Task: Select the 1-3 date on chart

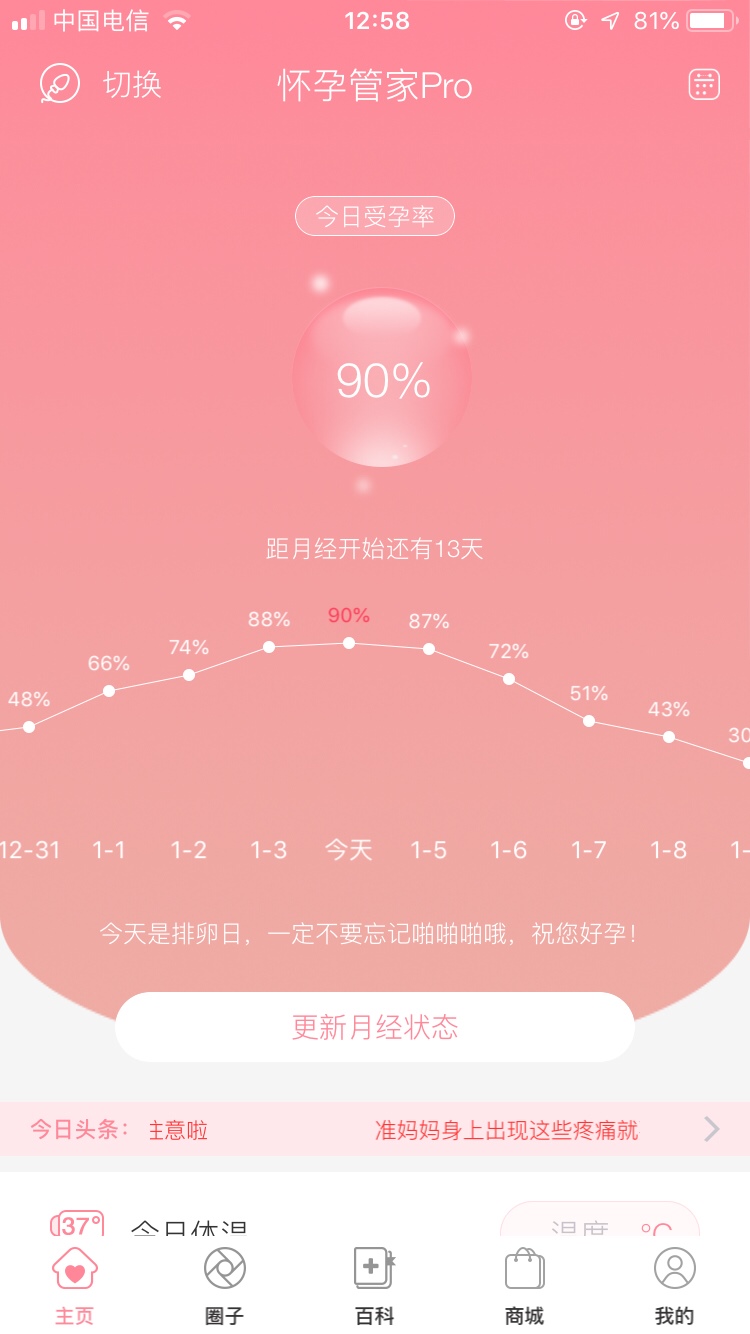Action: tap(268, 850)
